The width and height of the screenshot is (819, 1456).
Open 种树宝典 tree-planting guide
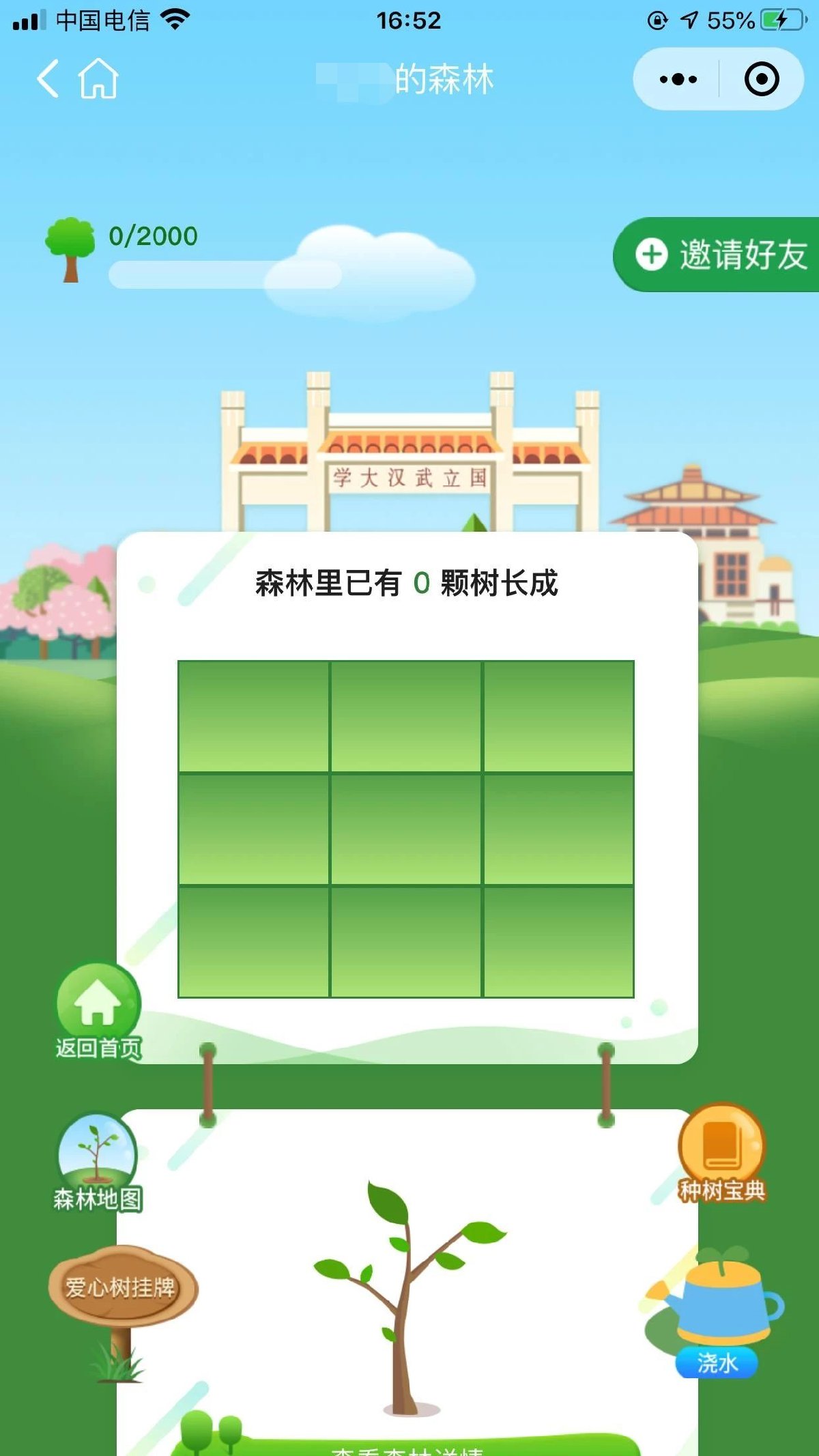pos(722,1154)
